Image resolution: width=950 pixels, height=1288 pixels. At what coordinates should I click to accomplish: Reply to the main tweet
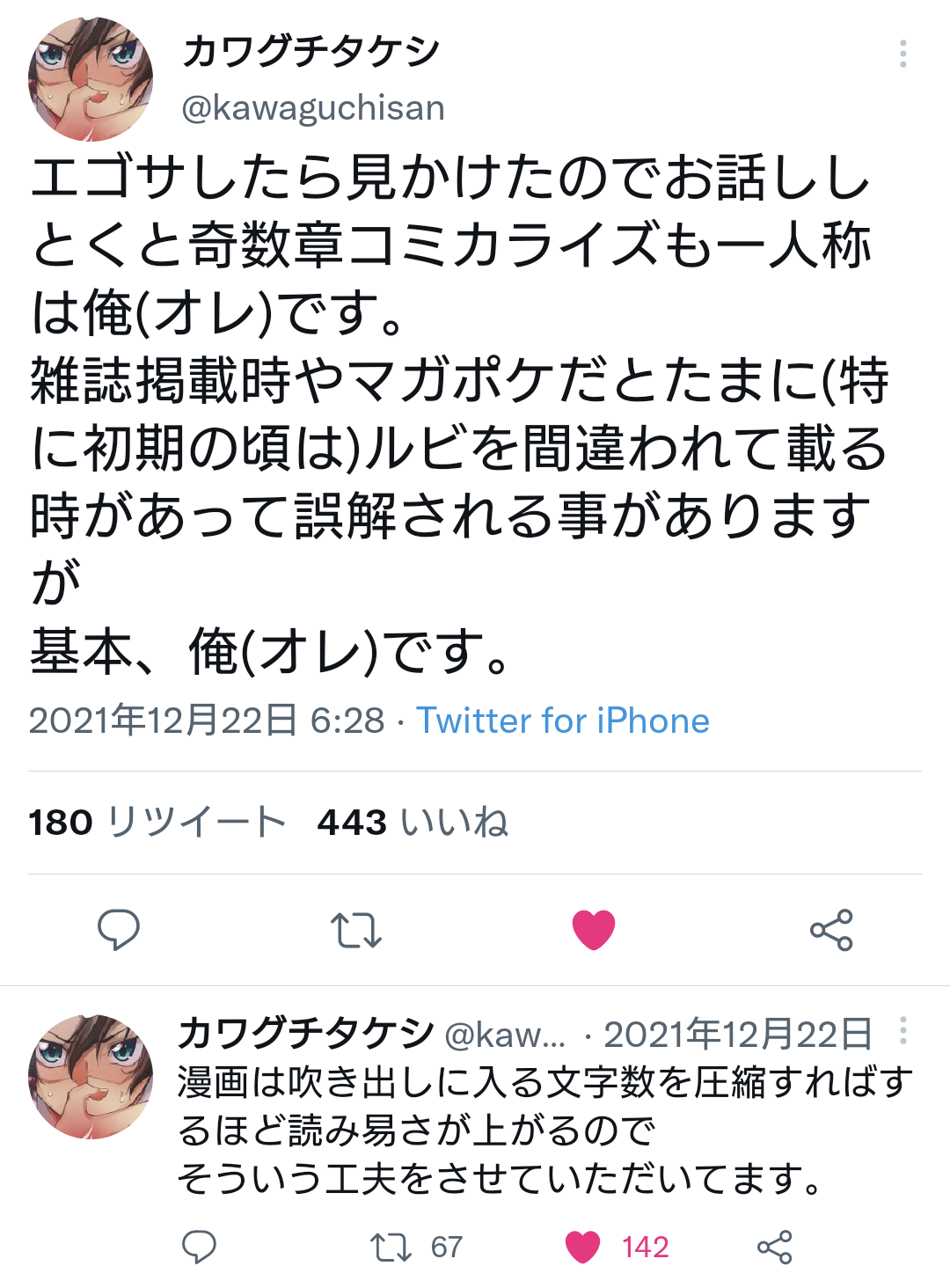pos(119,930)
